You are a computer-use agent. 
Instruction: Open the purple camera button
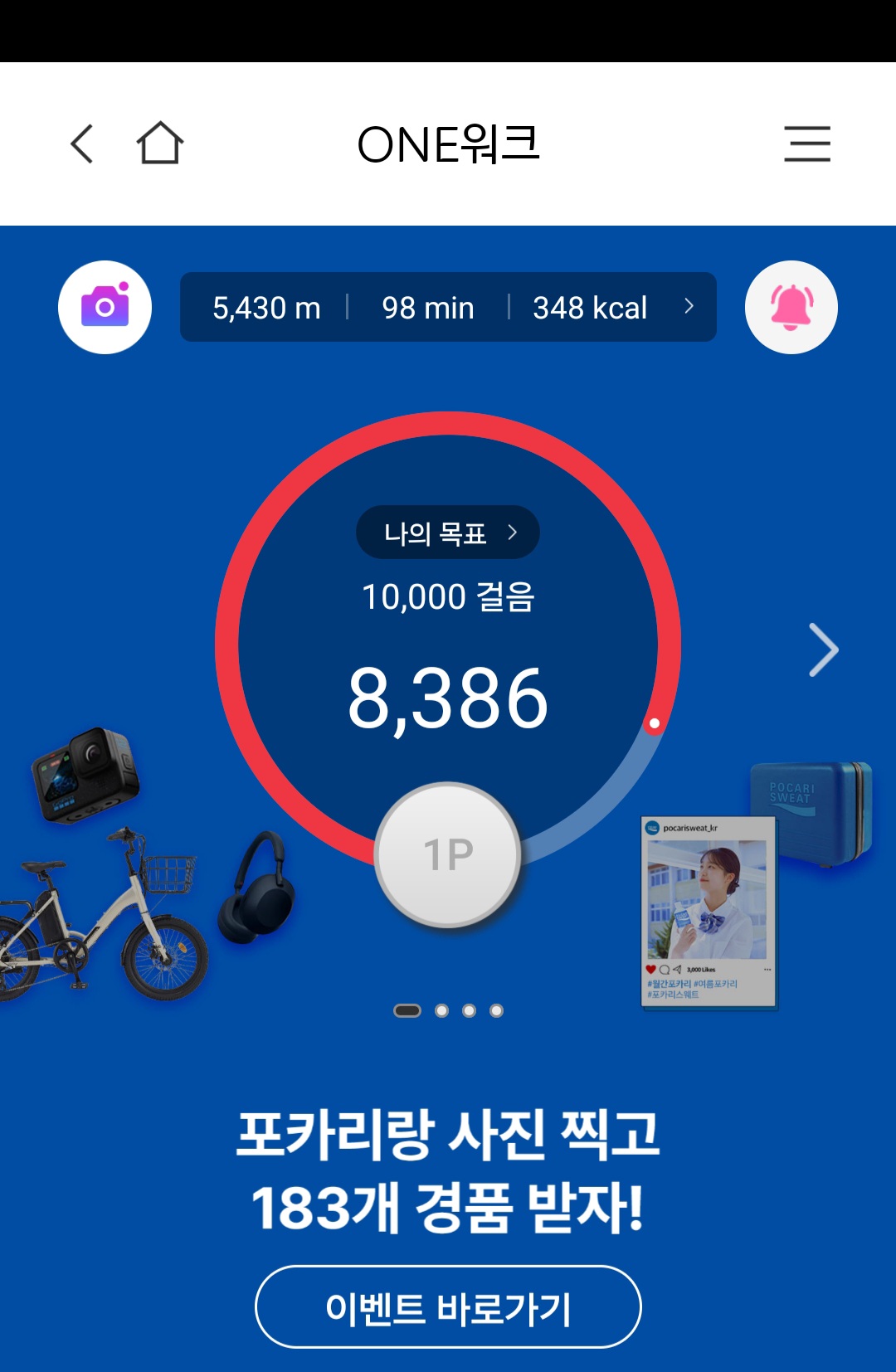[x=105, y=307]
